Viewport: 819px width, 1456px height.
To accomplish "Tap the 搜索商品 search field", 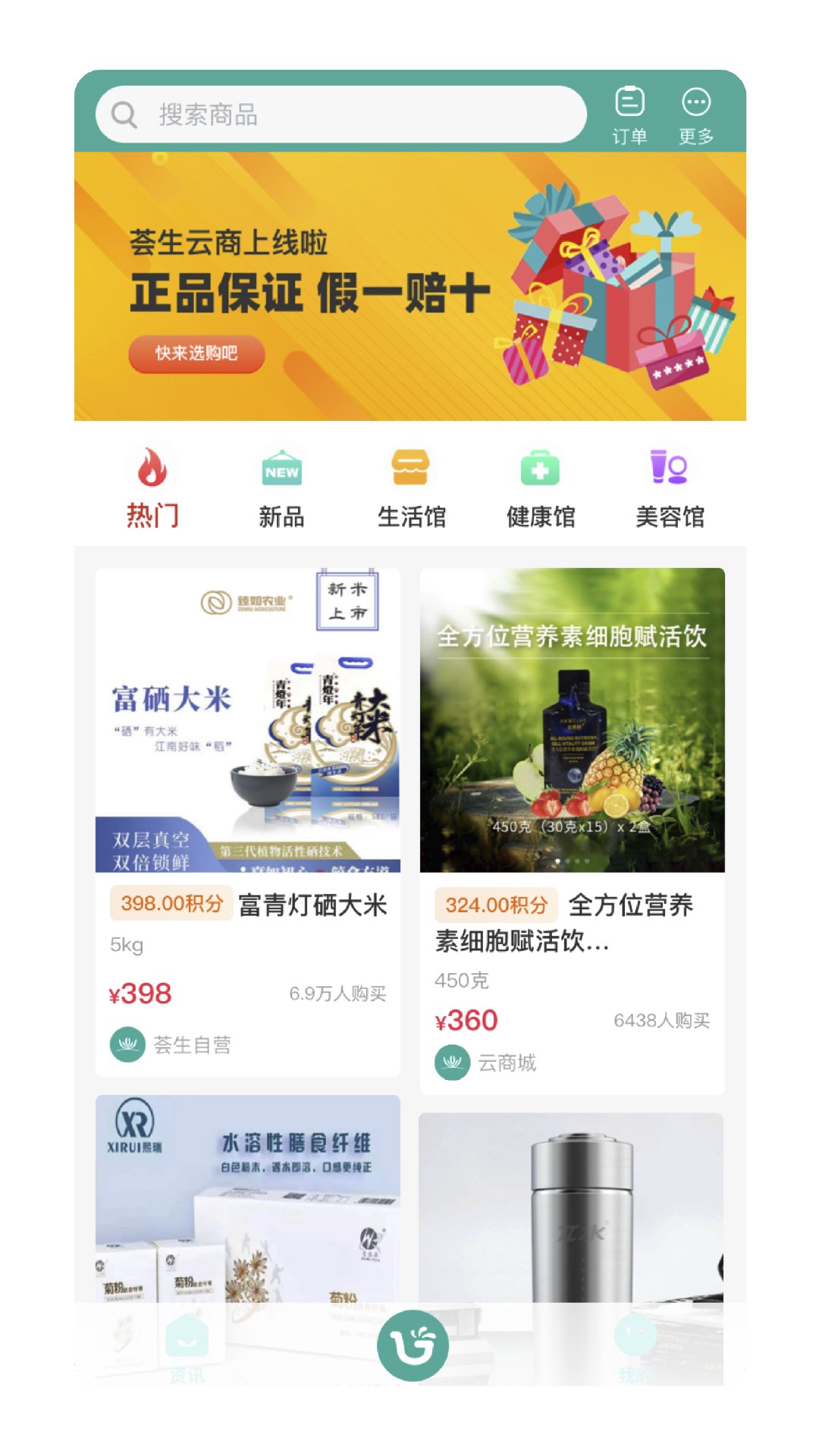I will pos(341,115).
